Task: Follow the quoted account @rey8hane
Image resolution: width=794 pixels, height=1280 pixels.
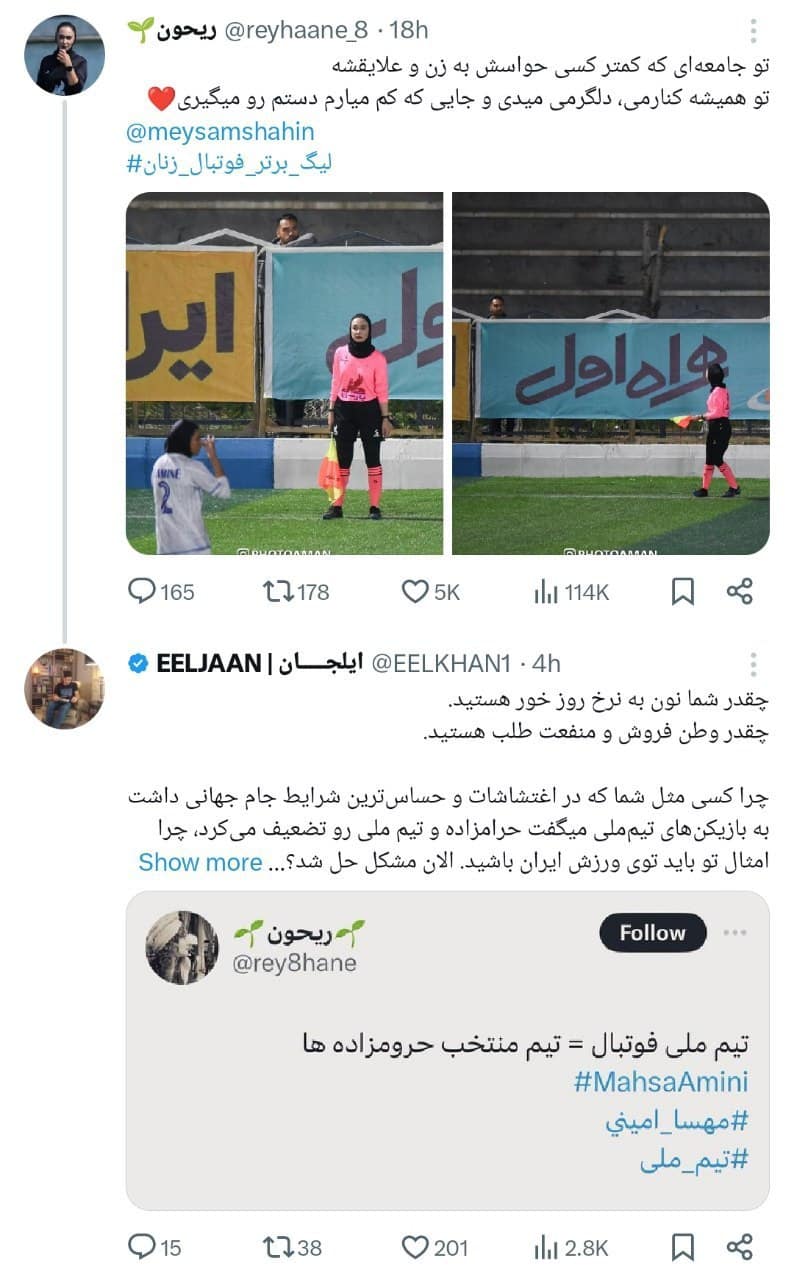Action: coord(652,933)
